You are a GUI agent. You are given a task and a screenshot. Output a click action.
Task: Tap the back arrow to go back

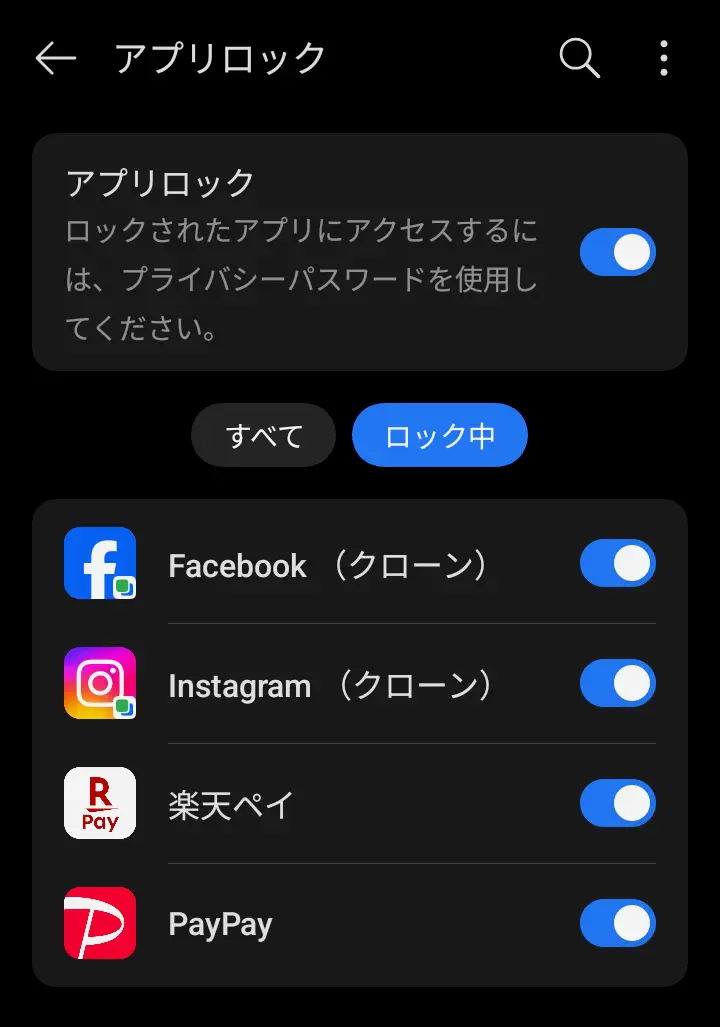tap(55, 59)
